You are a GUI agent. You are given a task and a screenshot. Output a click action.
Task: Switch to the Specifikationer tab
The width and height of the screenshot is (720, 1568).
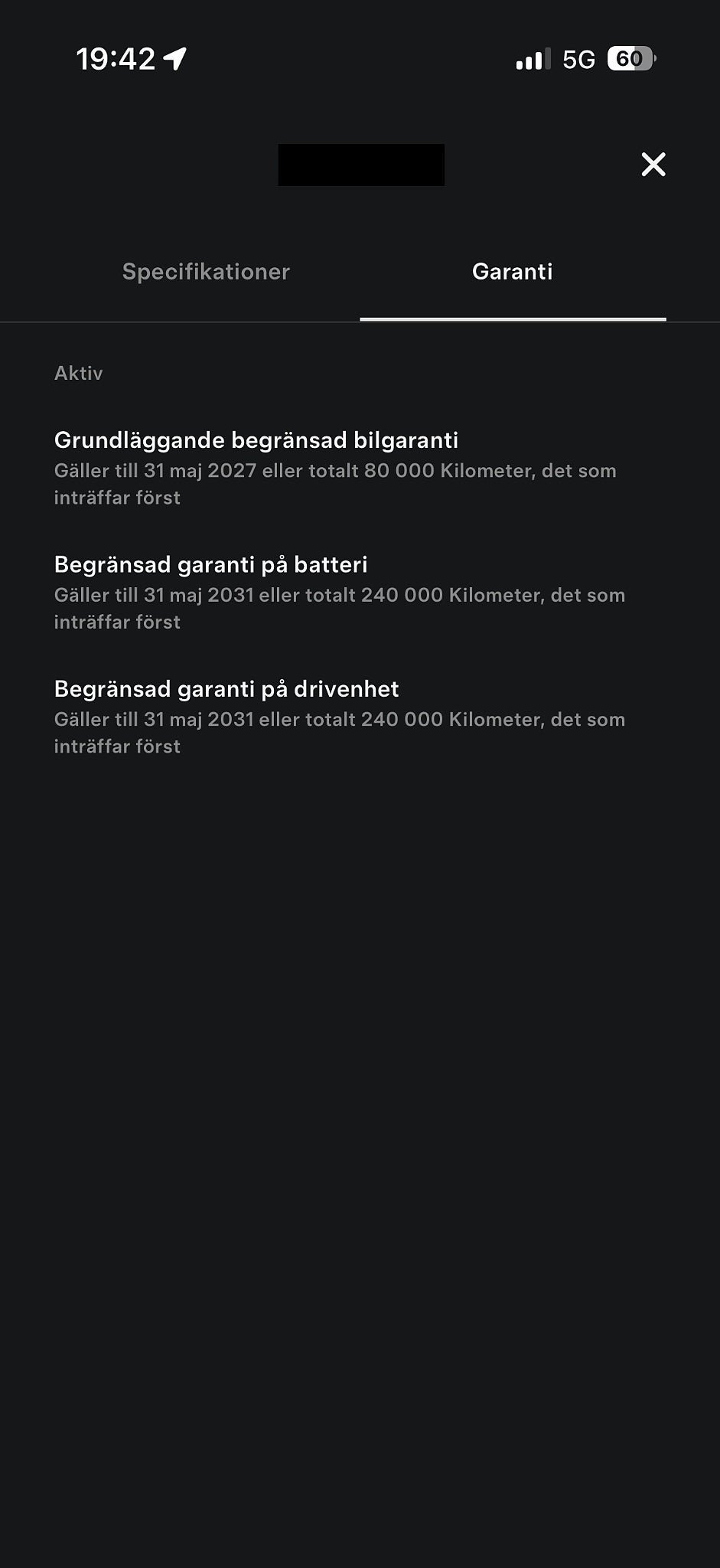click(206, 272)
